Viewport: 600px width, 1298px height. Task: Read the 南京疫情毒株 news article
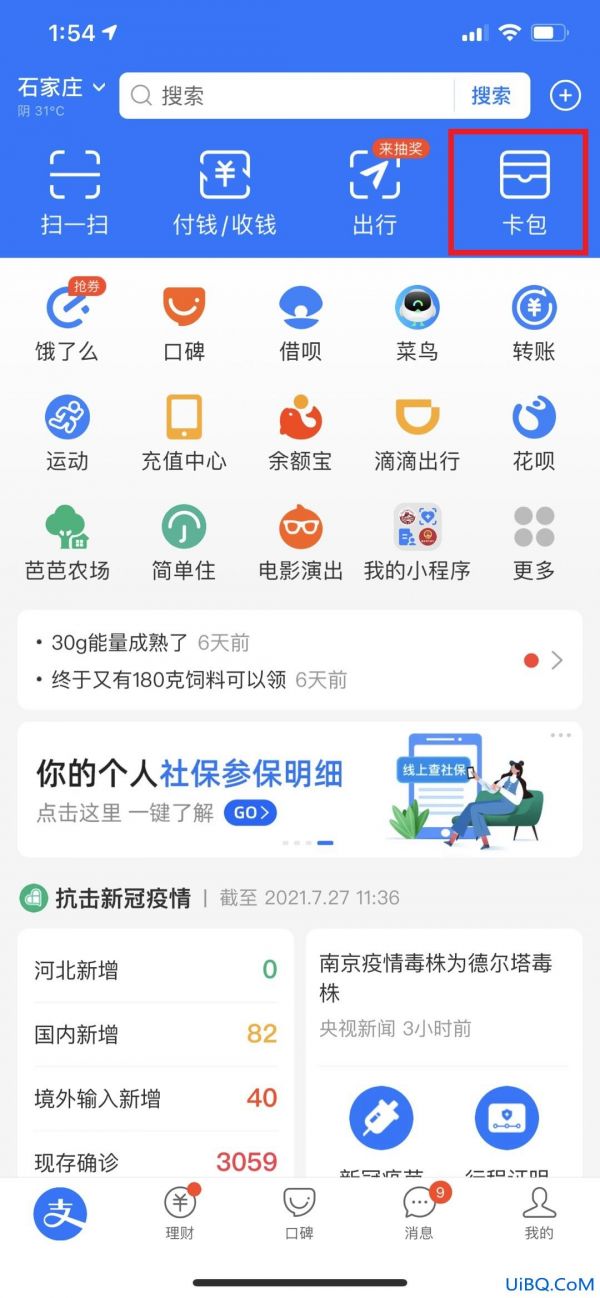[436, 979]
